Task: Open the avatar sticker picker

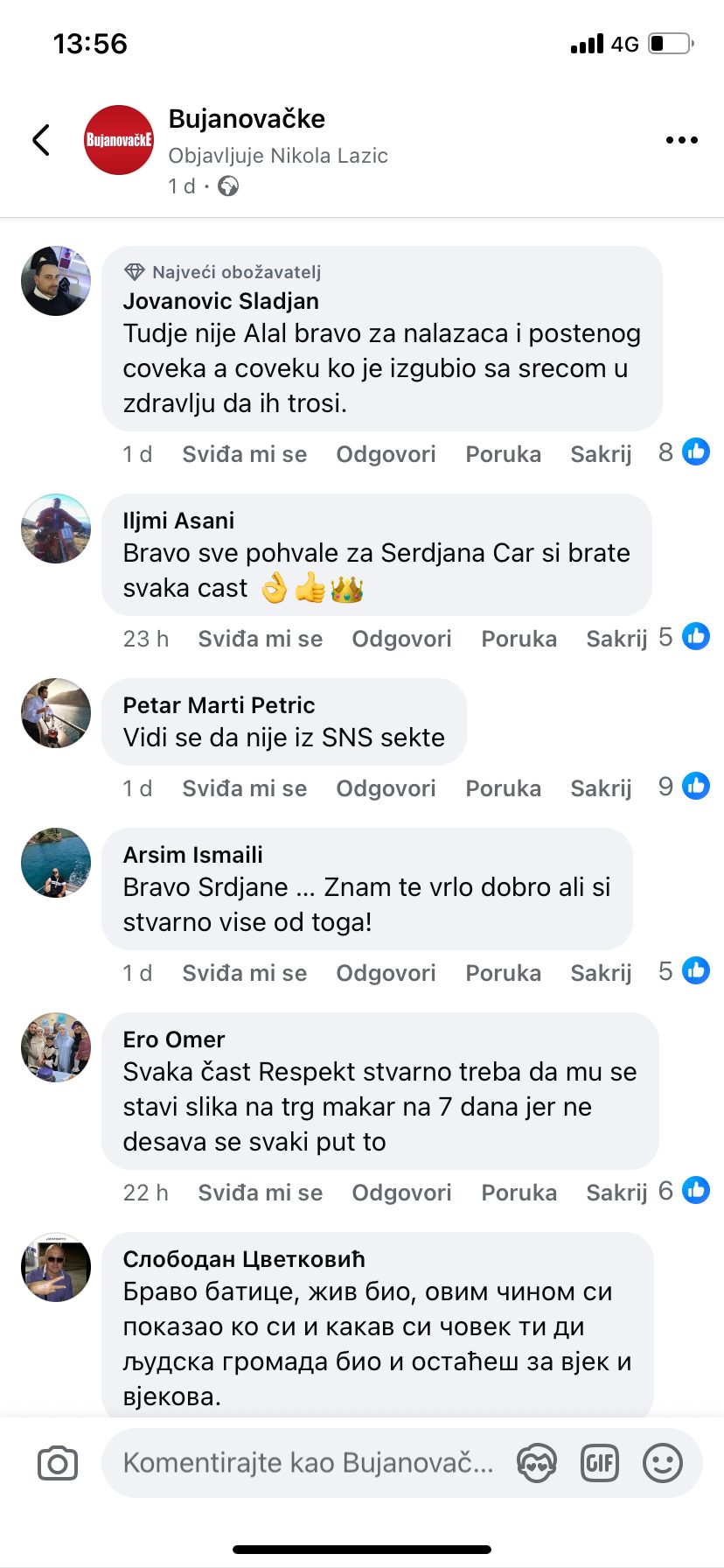Action: click(536, 1463)
